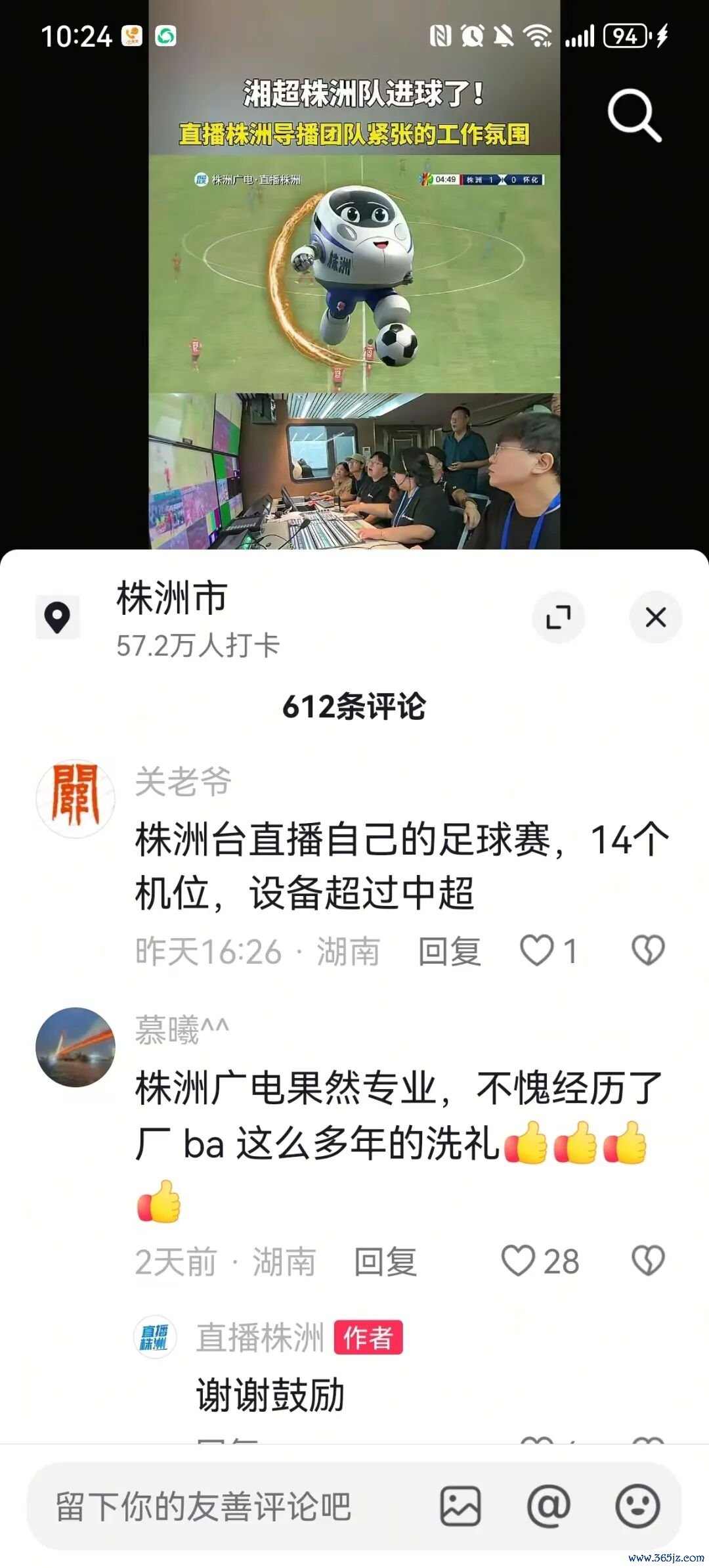Reply to 慕曦^^'s comment
709x1568 pixels.
[x=385, y=1262]
